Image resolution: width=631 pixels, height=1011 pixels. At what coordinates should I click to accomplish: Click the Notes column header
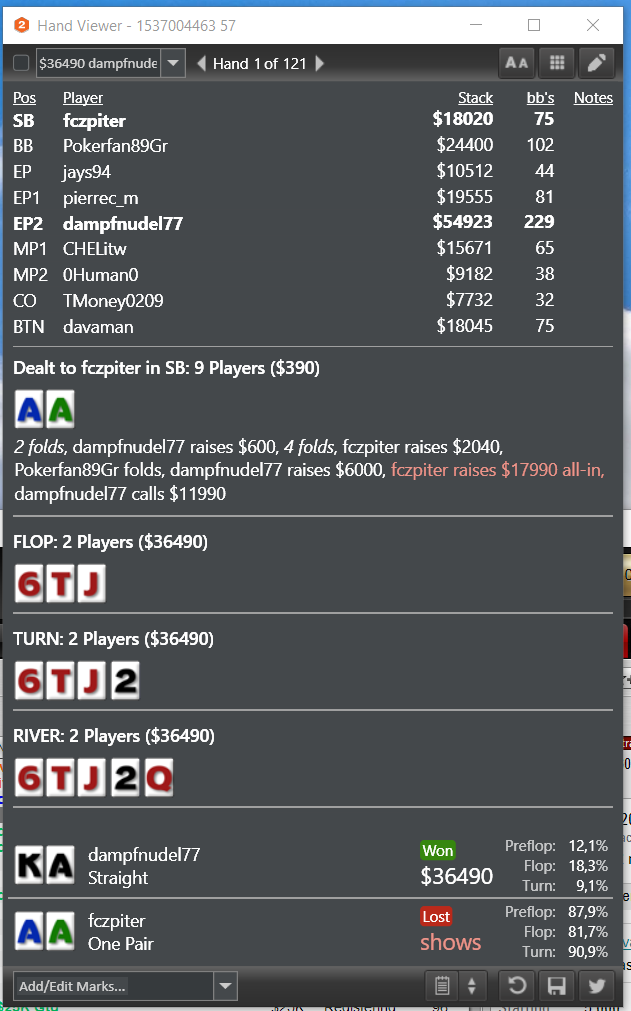[593, 97]
